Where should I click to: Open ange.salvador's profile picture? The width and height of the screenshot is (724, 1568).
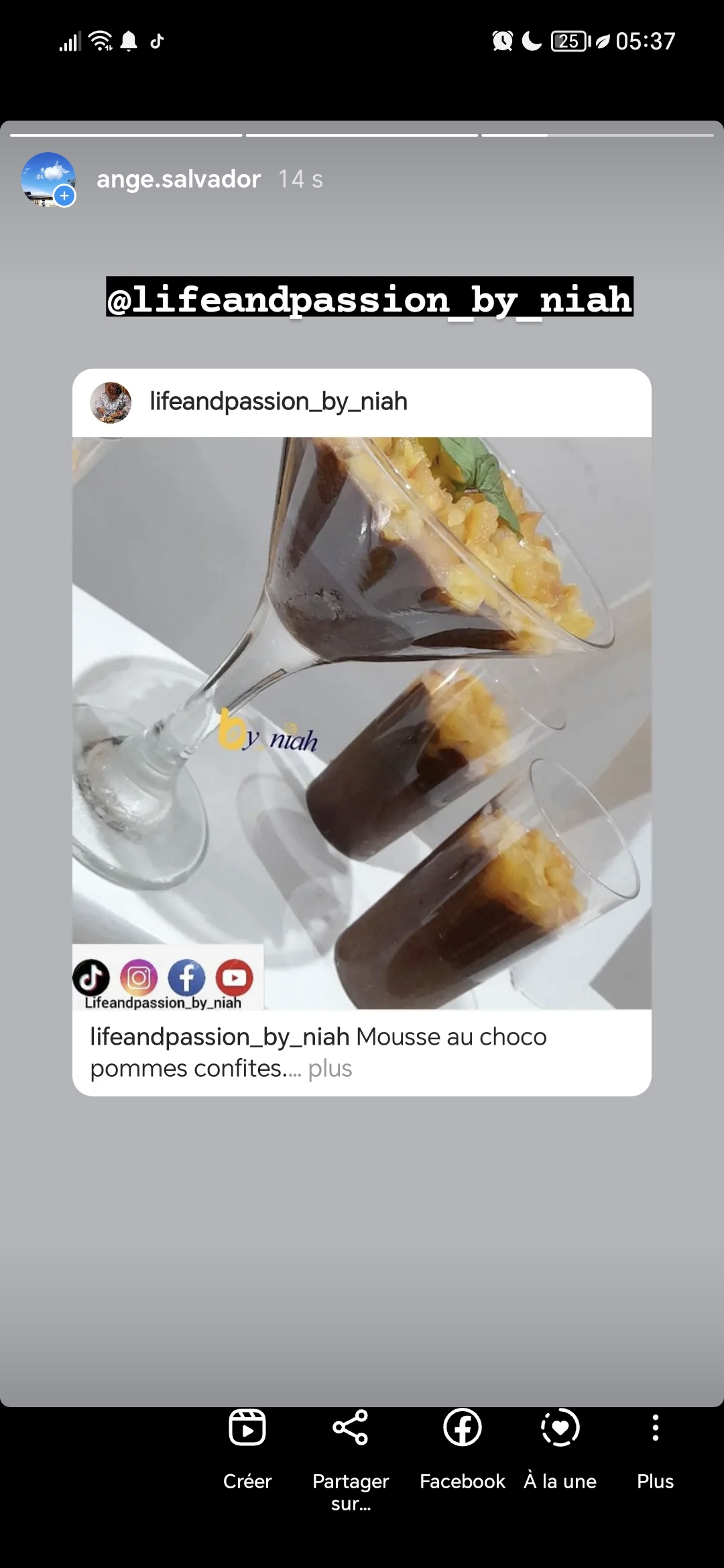point(48,180)
